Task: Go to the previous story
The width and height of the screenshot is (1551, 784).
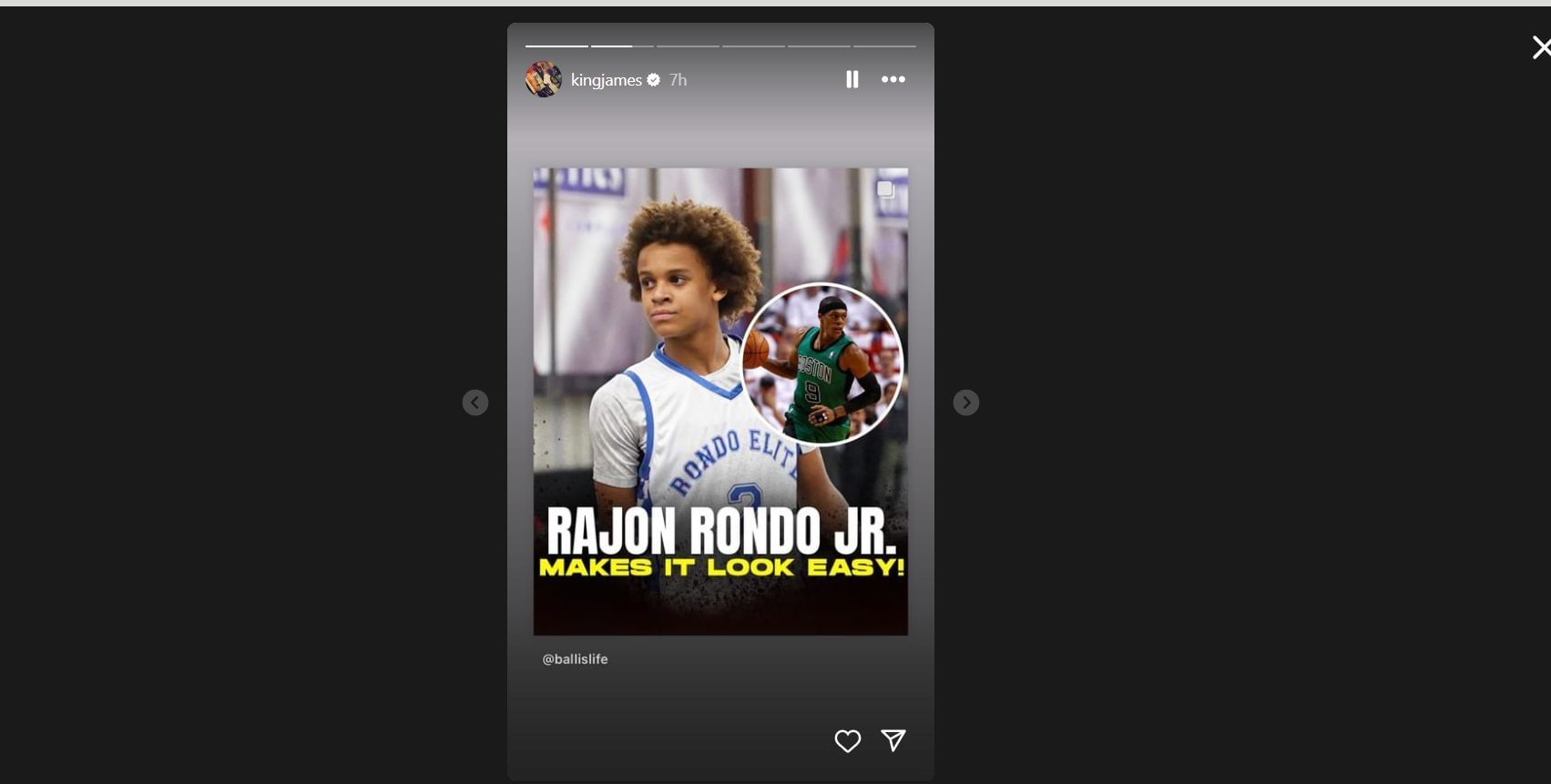Action: (474, 402)
